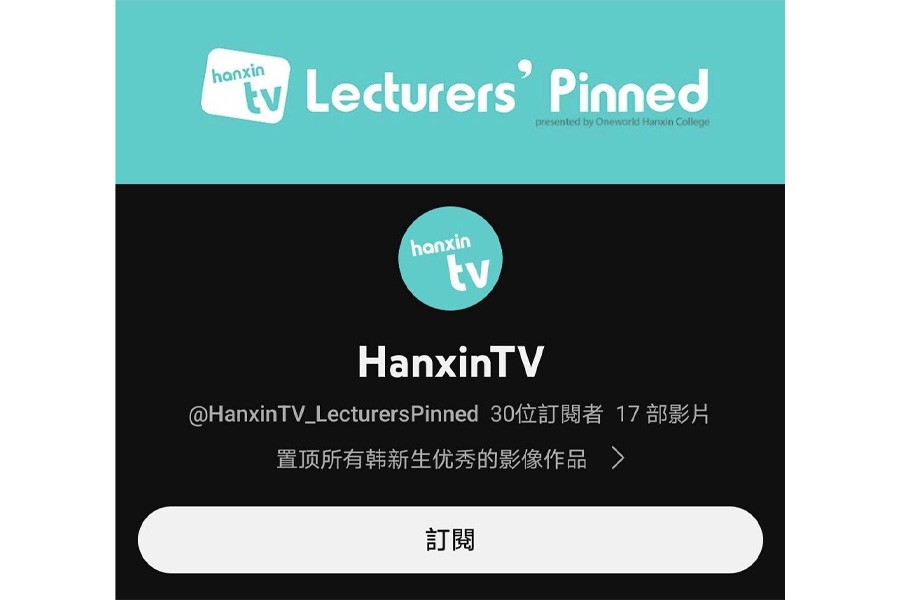Subscribe to HanxinTV with the 訂閱 button
This screenshot has width=900, height=600.
coord(450,540)
